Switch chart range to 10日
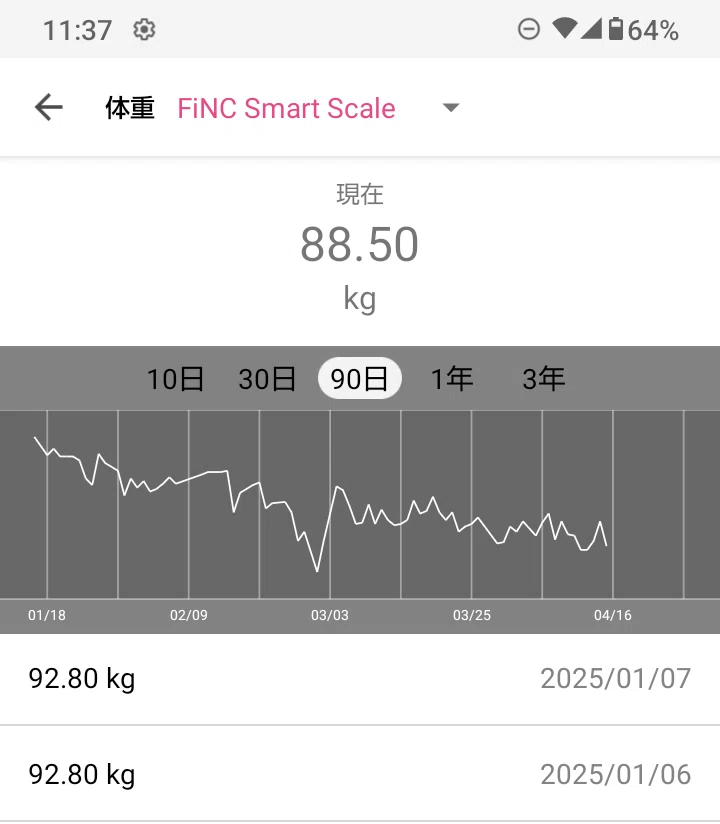Viewport: 720px width, 824px height. 175,378
